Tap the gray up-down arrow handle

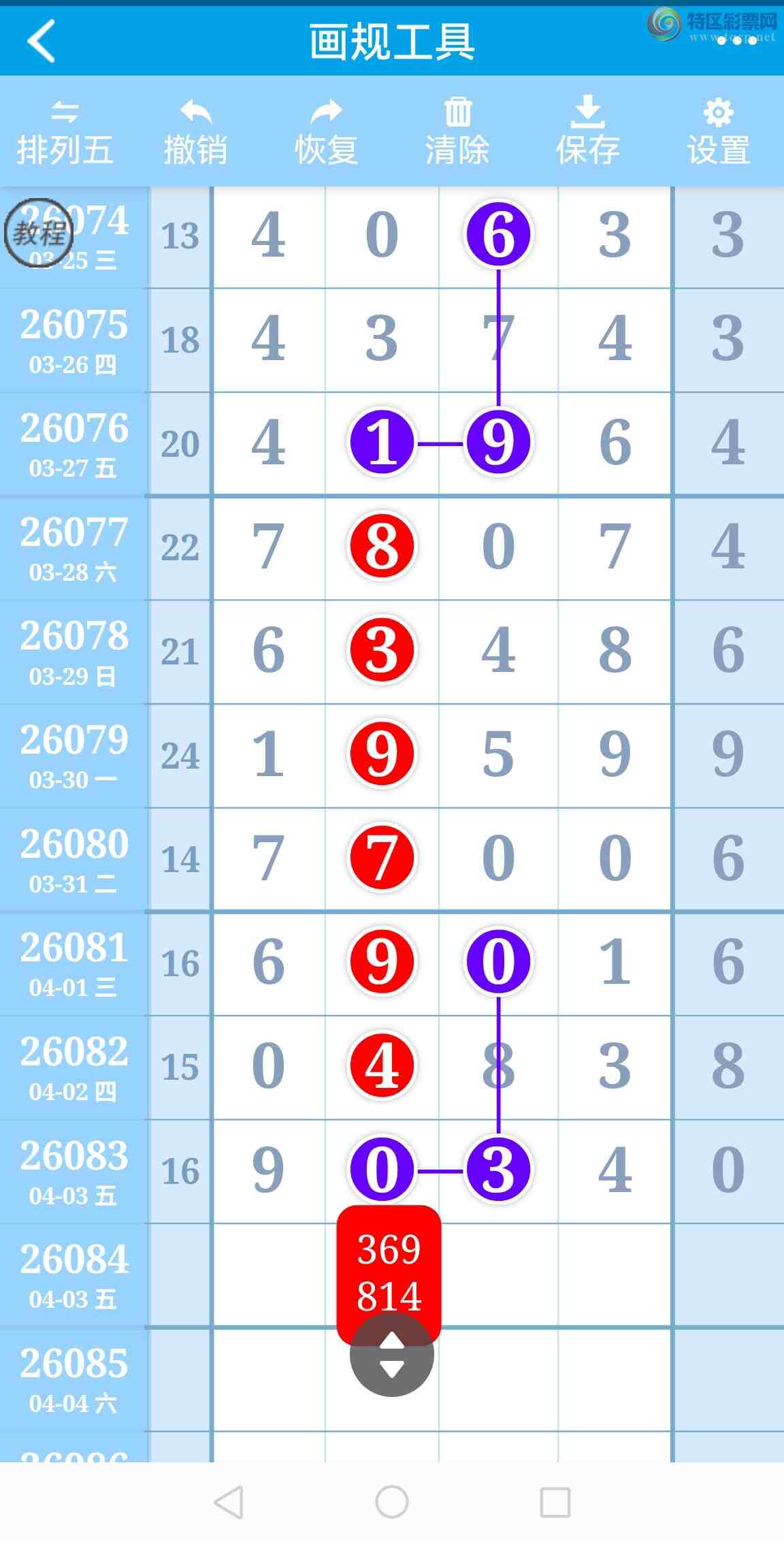(x=391, y=1355)
